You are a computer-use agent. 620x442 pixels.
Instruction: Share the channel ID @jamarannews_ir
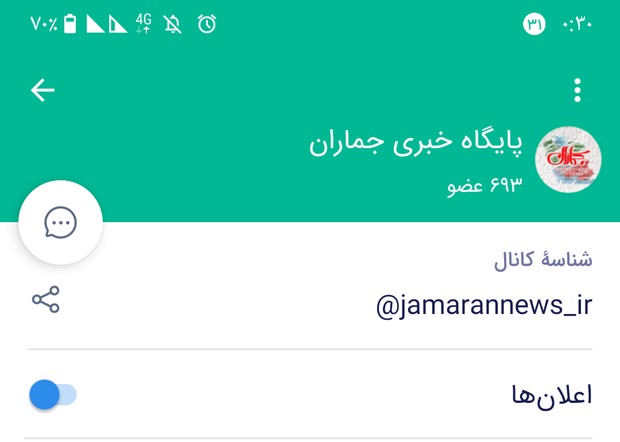[x=46, y=299]
